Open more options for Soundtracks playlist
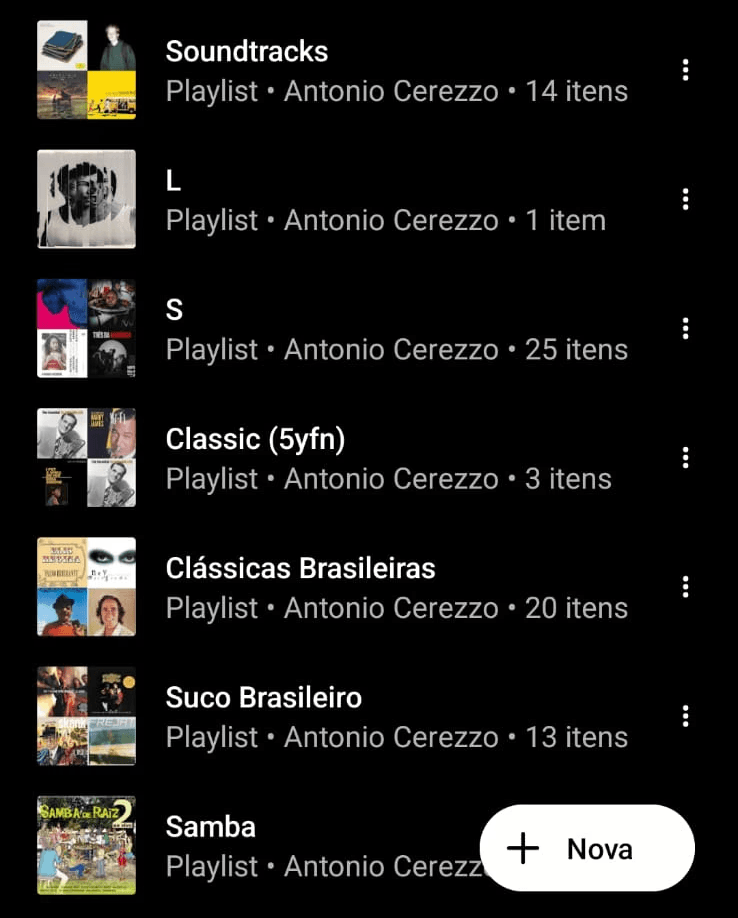Screen dimensions: 738x918 685,70
